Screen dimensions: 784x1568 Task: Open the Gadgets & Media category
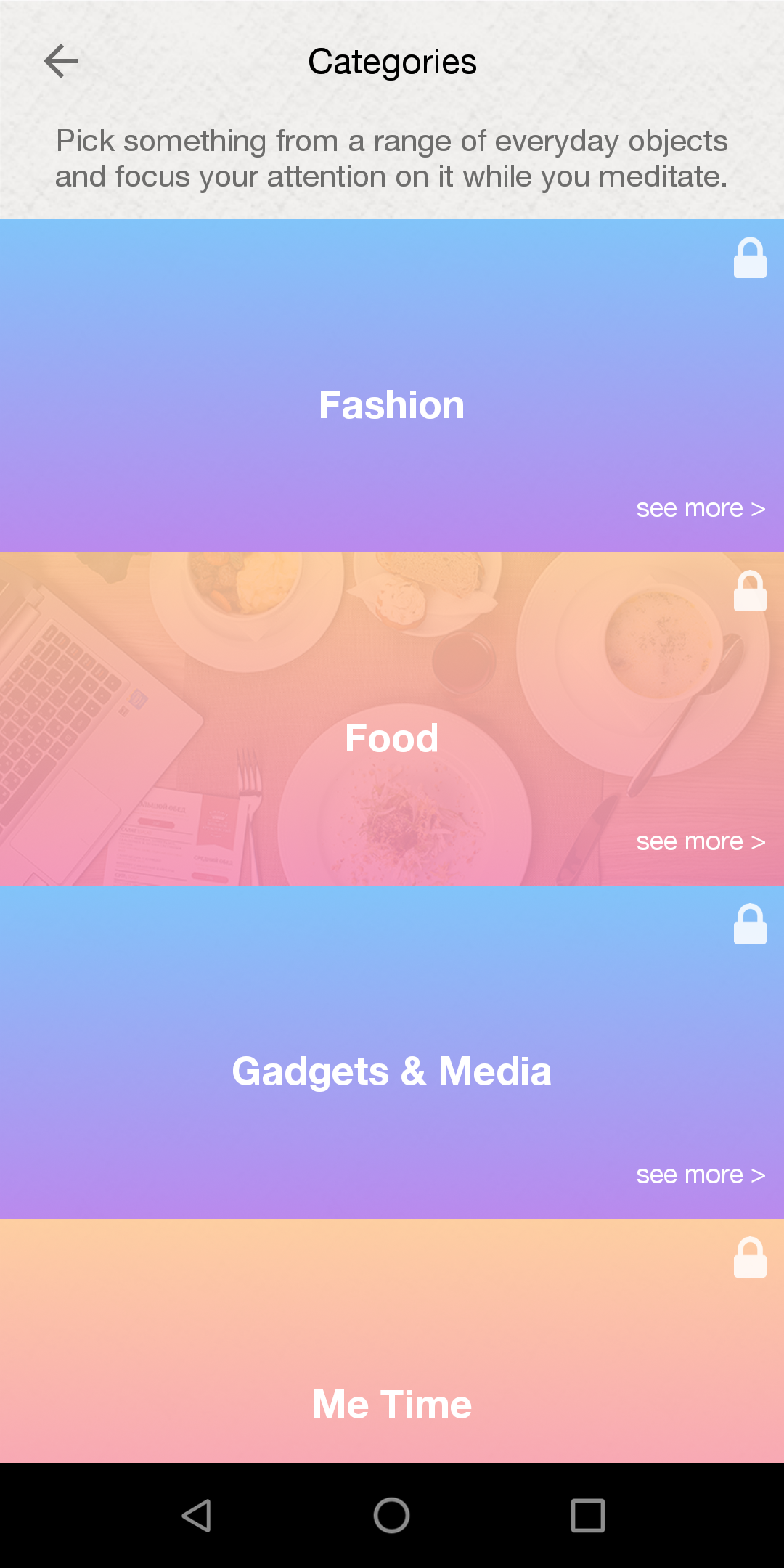[391, 1071]
